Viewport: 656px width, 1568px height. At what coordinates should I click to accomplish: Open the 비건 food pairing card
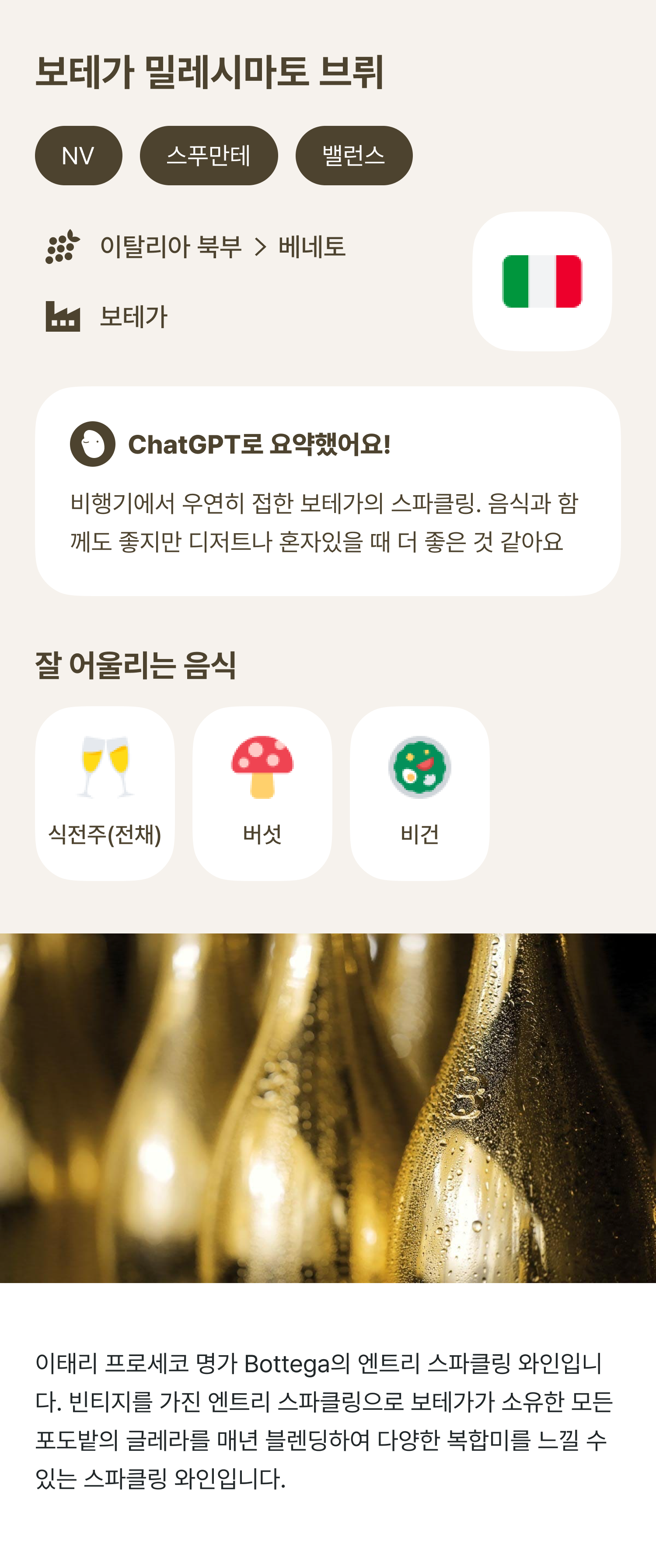click(419, 793)
